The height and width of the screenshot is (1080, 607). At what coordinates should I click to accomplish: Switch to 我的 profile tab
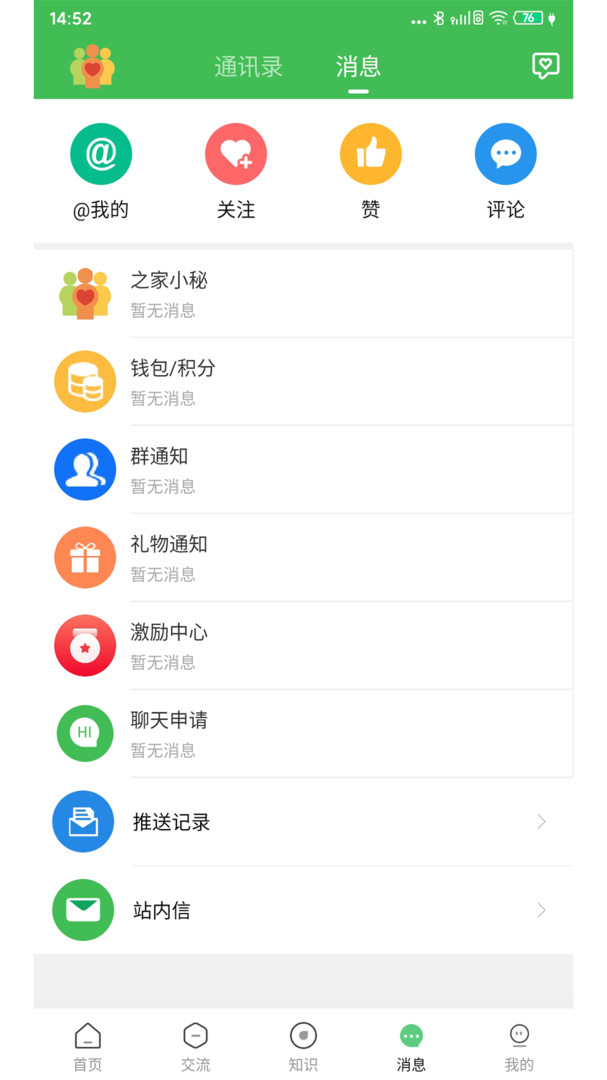click(x=519, y=1046)
